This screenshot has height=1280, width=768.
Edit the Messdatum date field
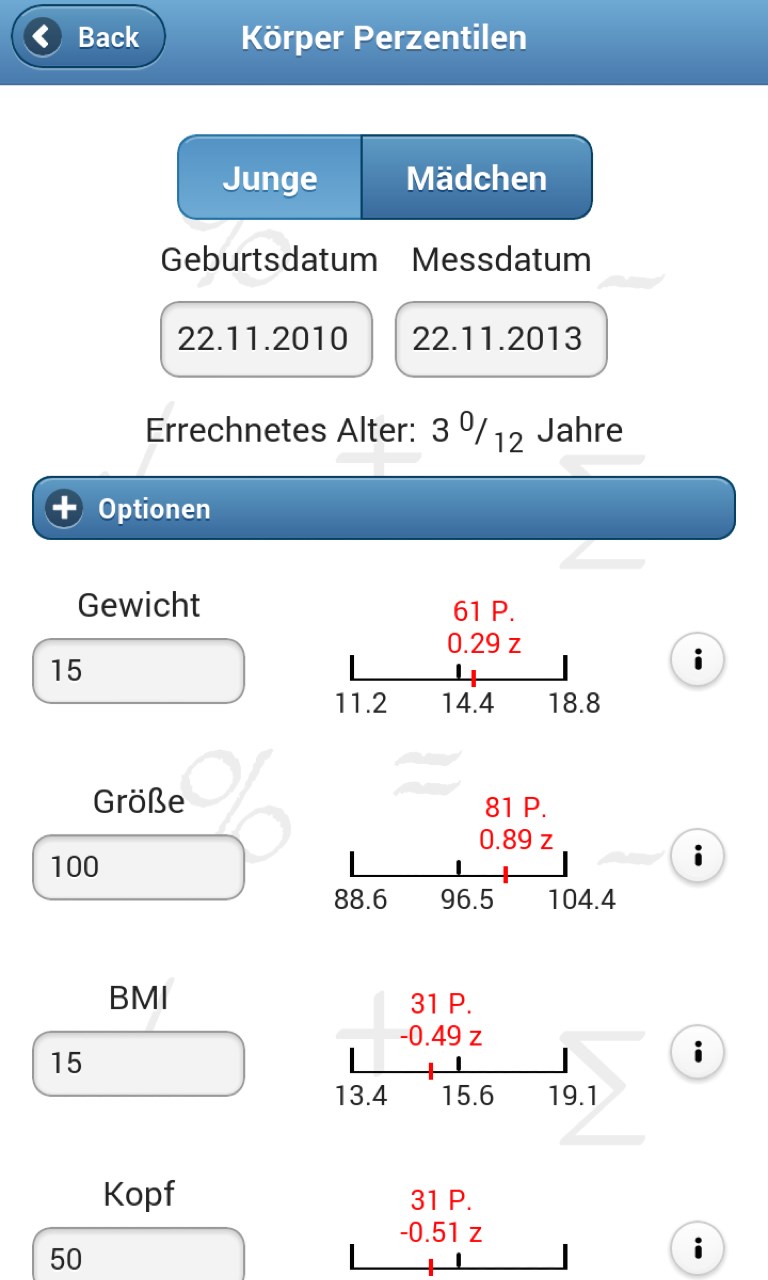501,339
